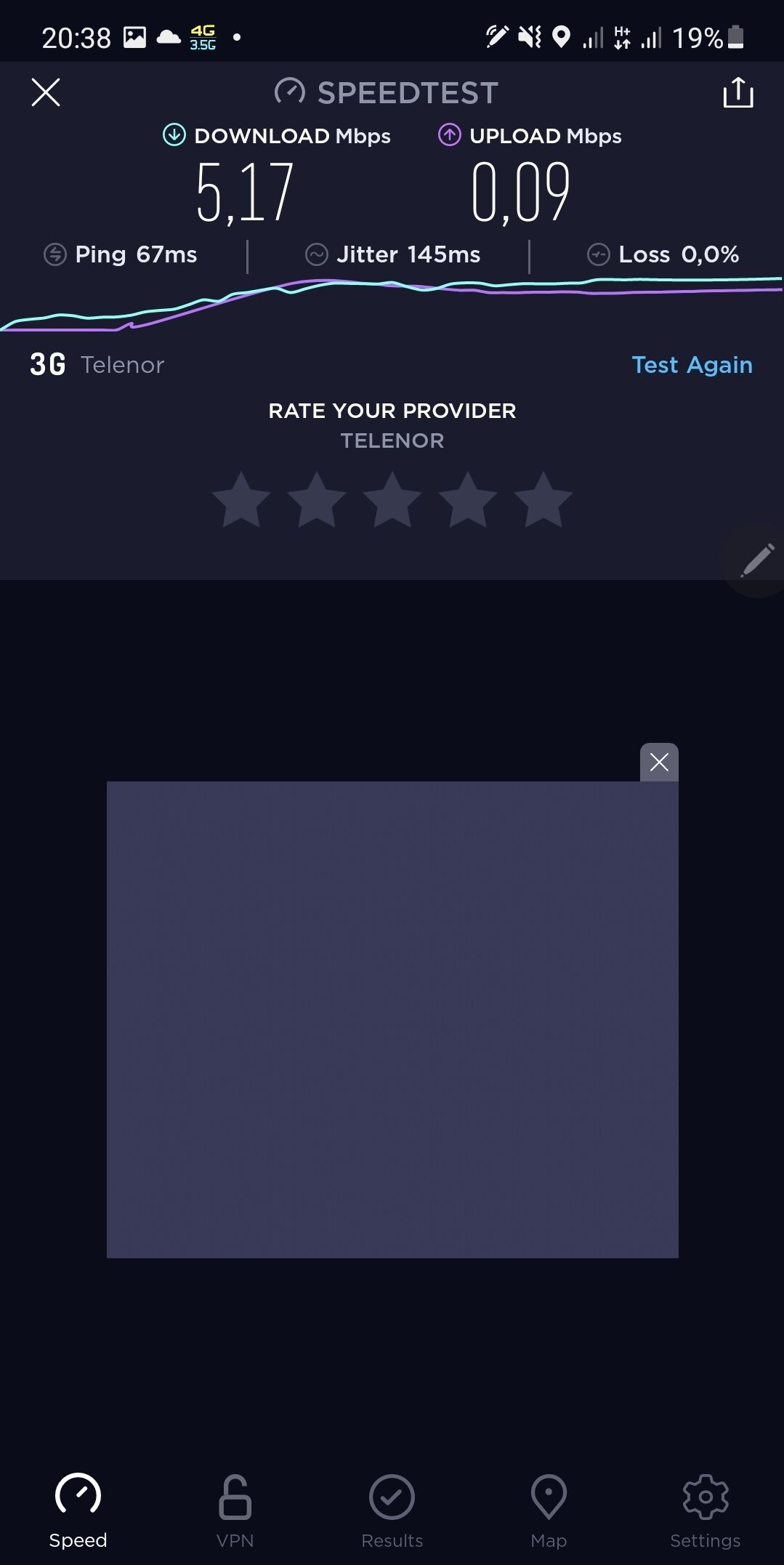784x1565 pixels.
Task: Give Telenor a five-star rating
Action: click(543, 500)
